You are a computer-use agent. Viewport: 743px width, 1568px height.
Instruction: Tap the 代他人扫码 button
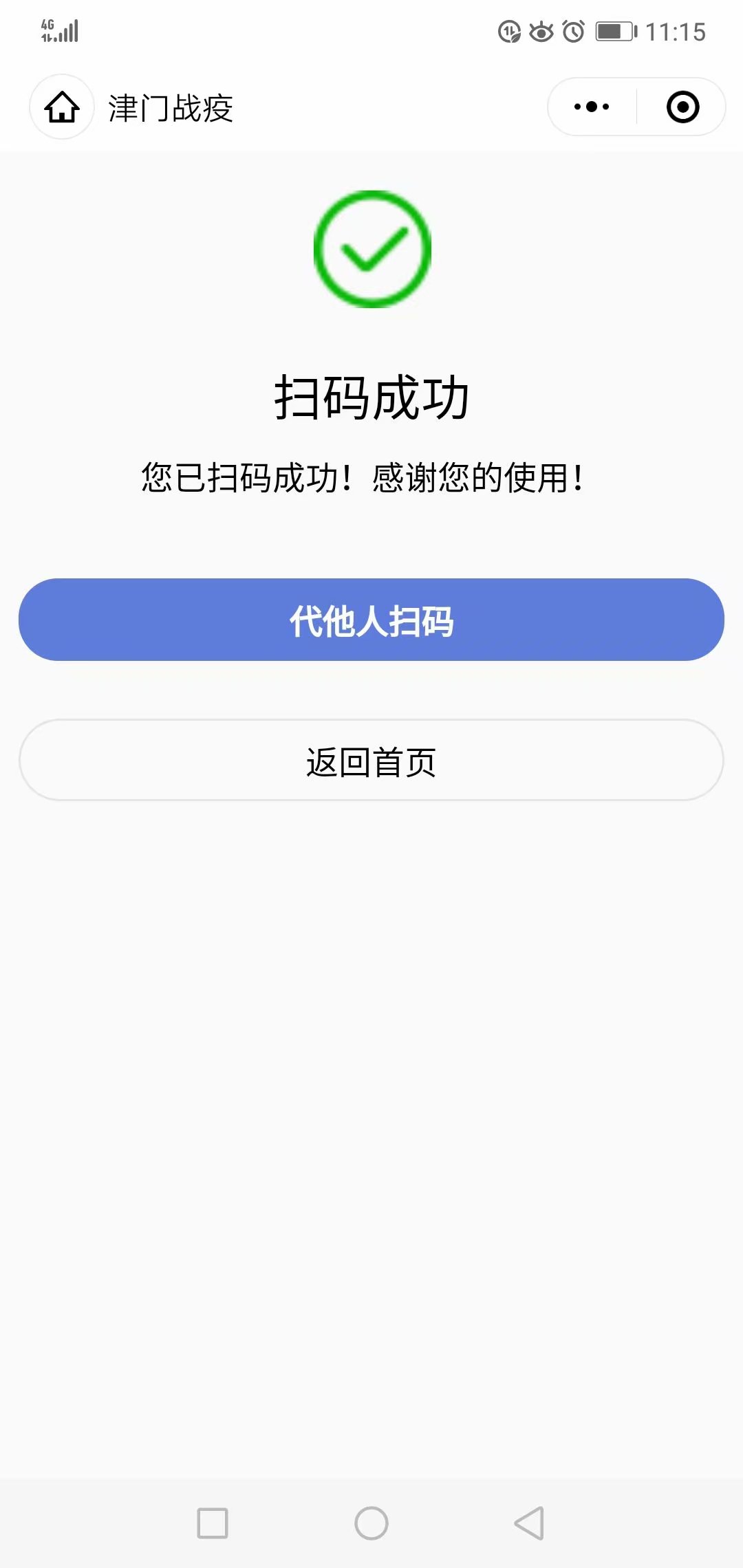click(371, 620)
